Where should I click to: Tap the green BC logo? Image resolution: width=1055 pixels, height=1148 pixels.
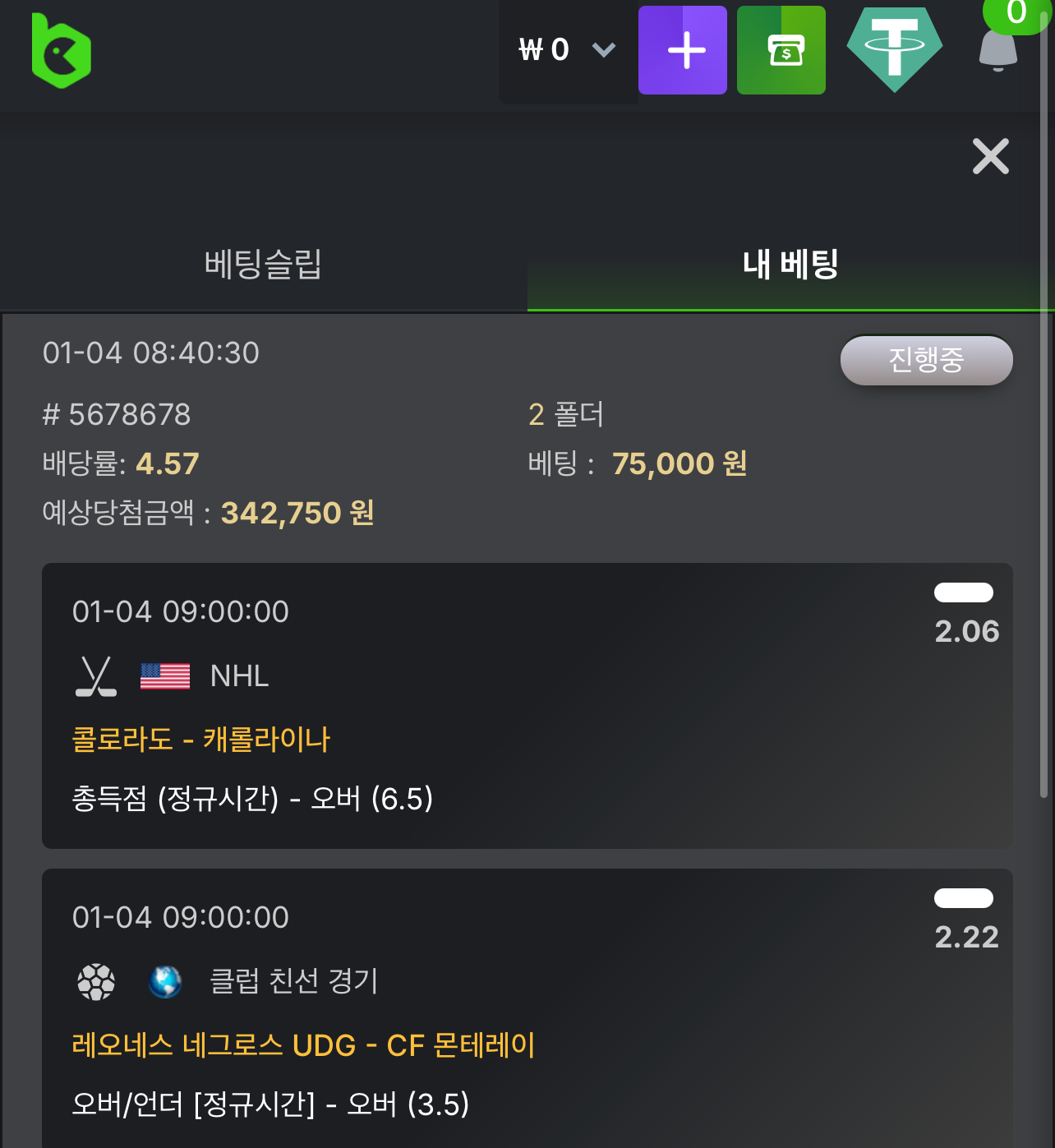(61, 50)
